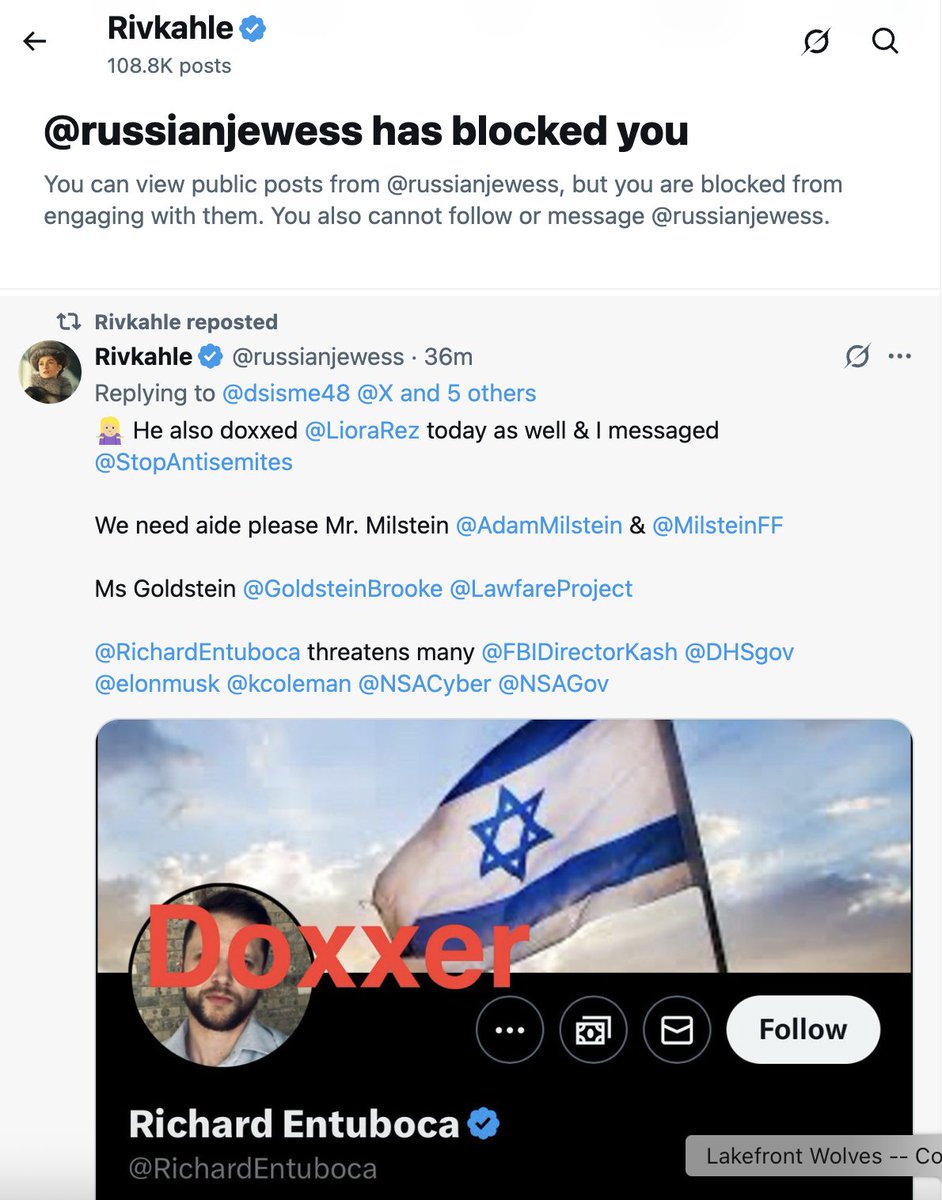This screenshot has height=1200, width=942.
Task: Open the @kcoleman mention
Action: [289, 684]
